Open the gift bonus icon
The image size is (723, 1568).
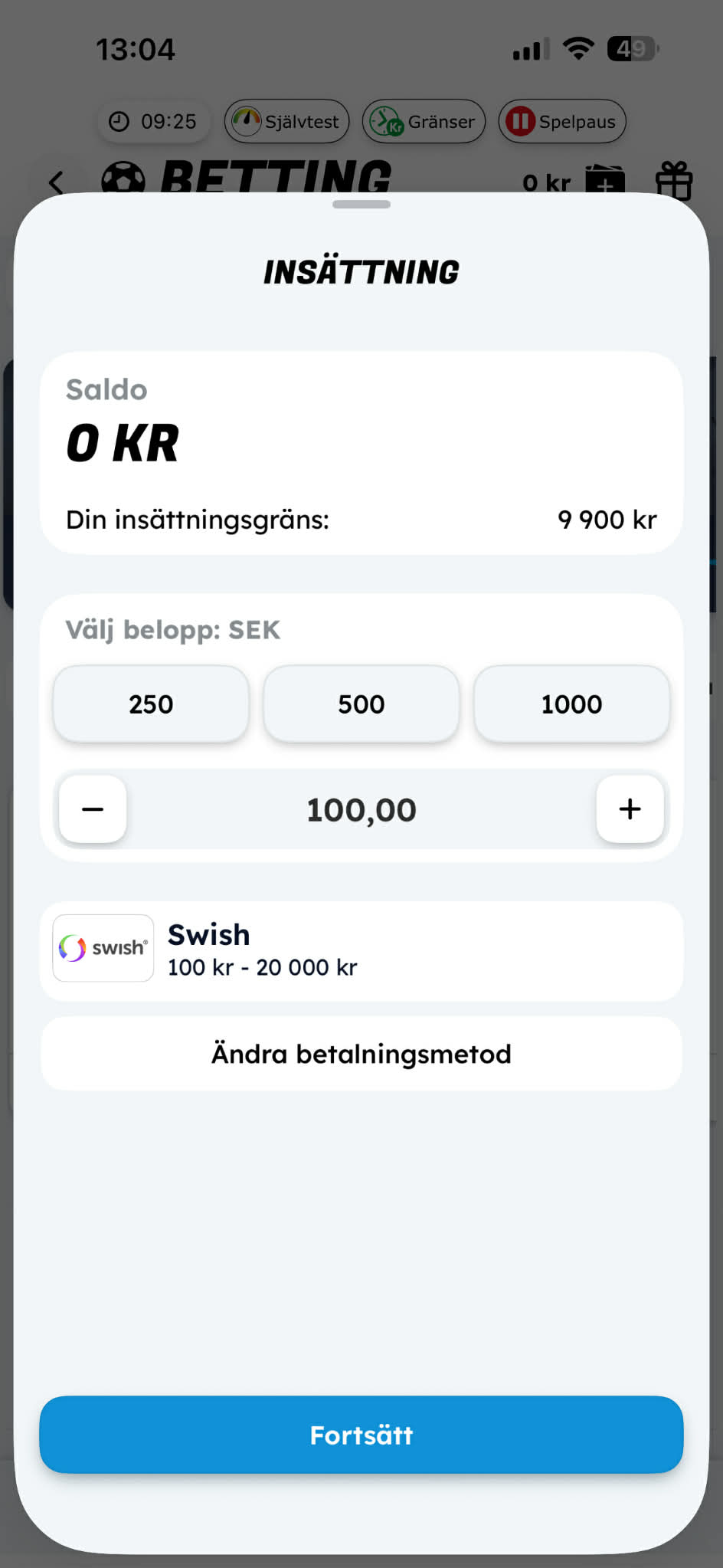click(673, 181)
